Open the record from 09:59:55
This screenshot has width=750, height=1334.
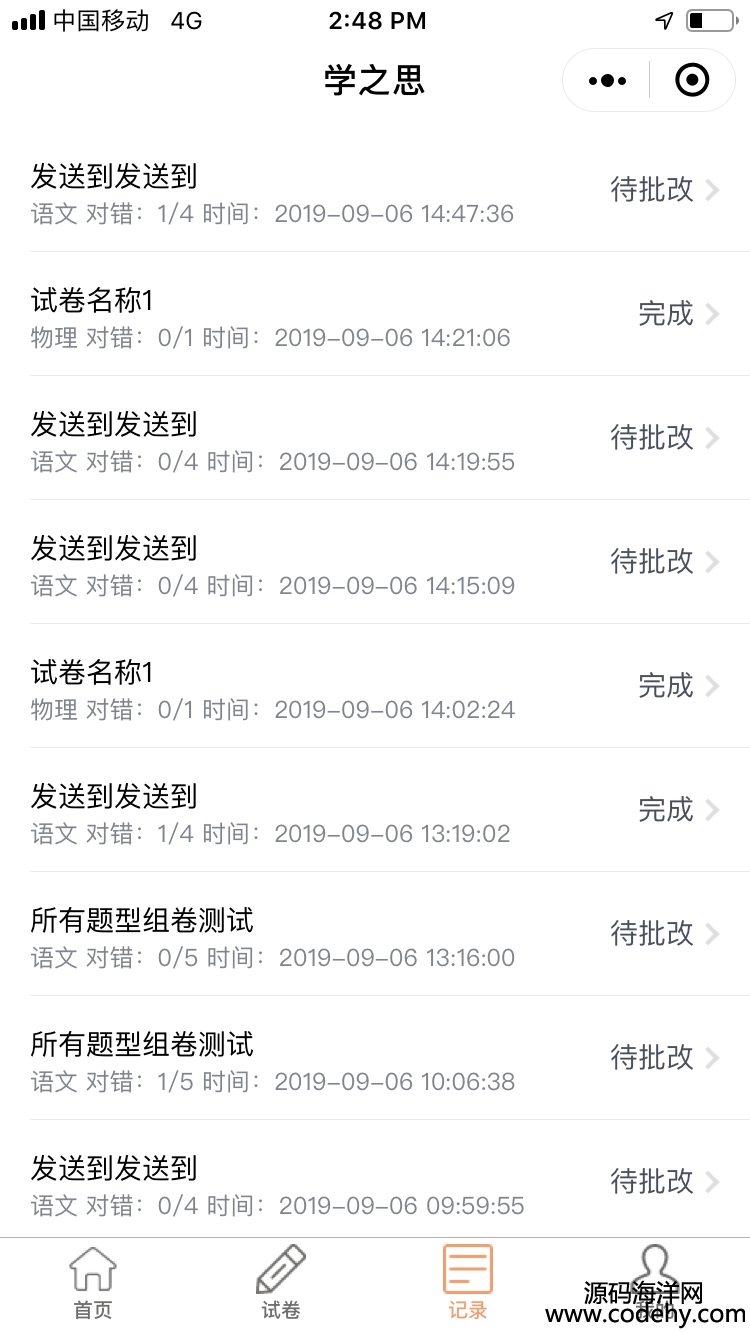(x=375, y=1179)
